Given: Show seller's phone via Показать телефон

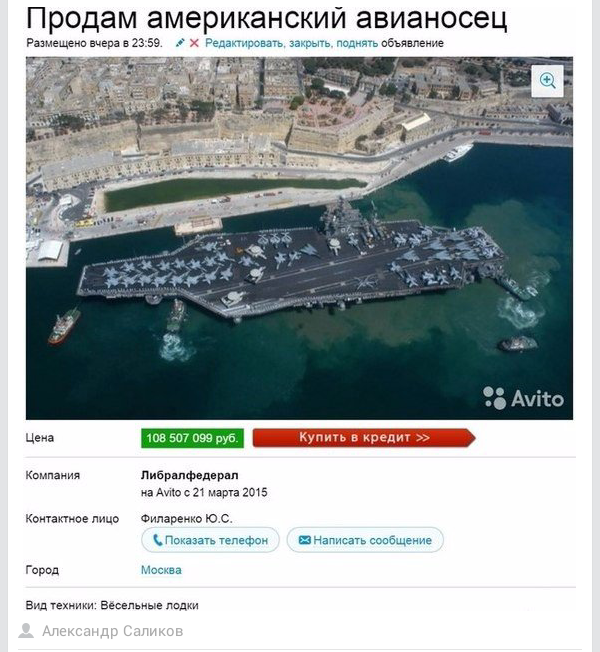Looking at the screenshot, I should point(208,540).
